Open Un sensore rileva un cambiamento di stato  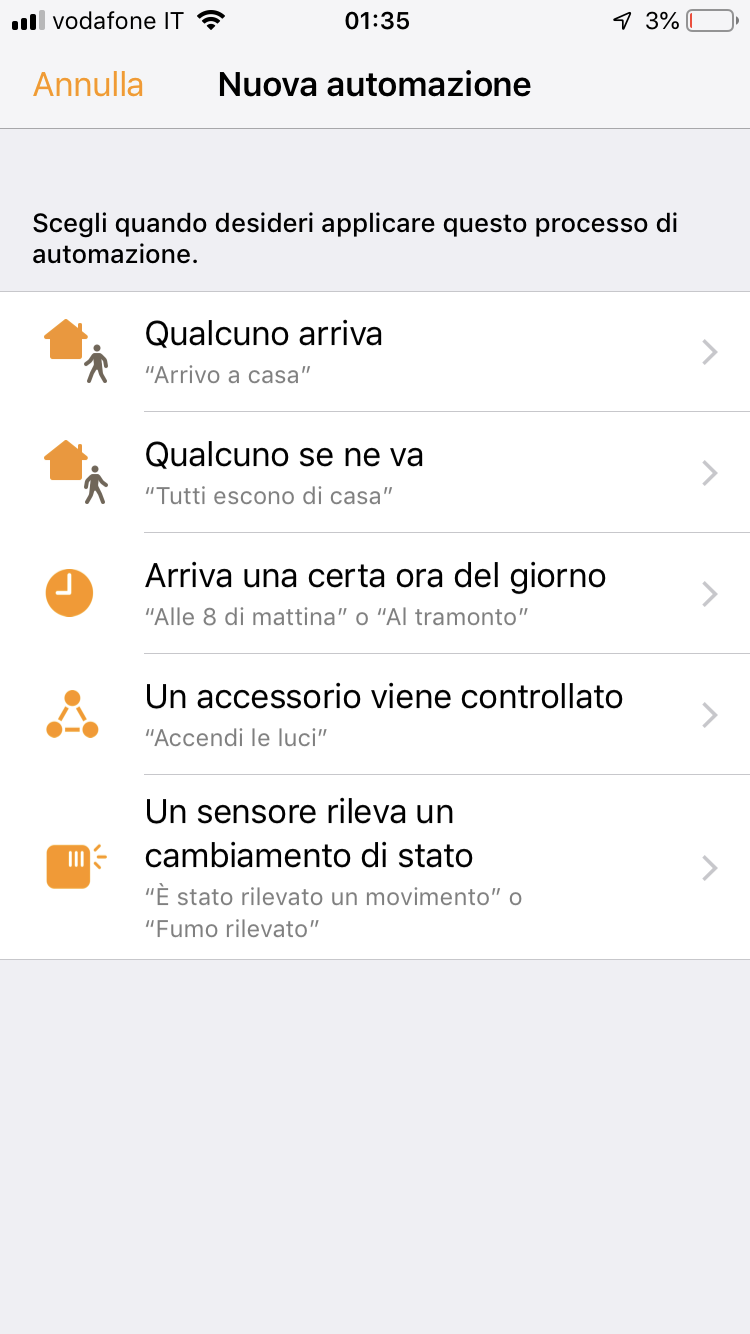click(x=375, y=867)
